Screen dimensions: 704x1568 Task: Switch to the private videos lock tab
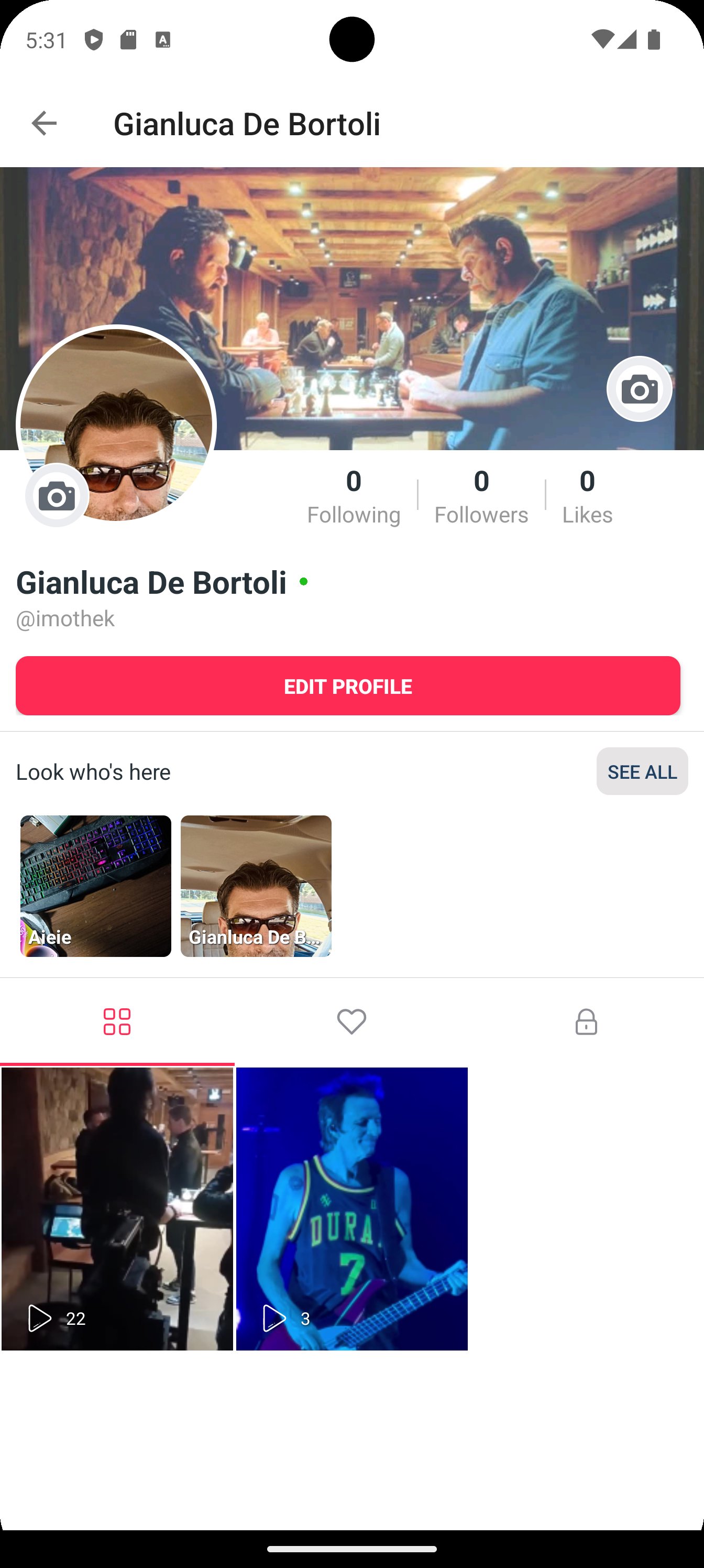pyautogui.click(x=586, y=1021)
